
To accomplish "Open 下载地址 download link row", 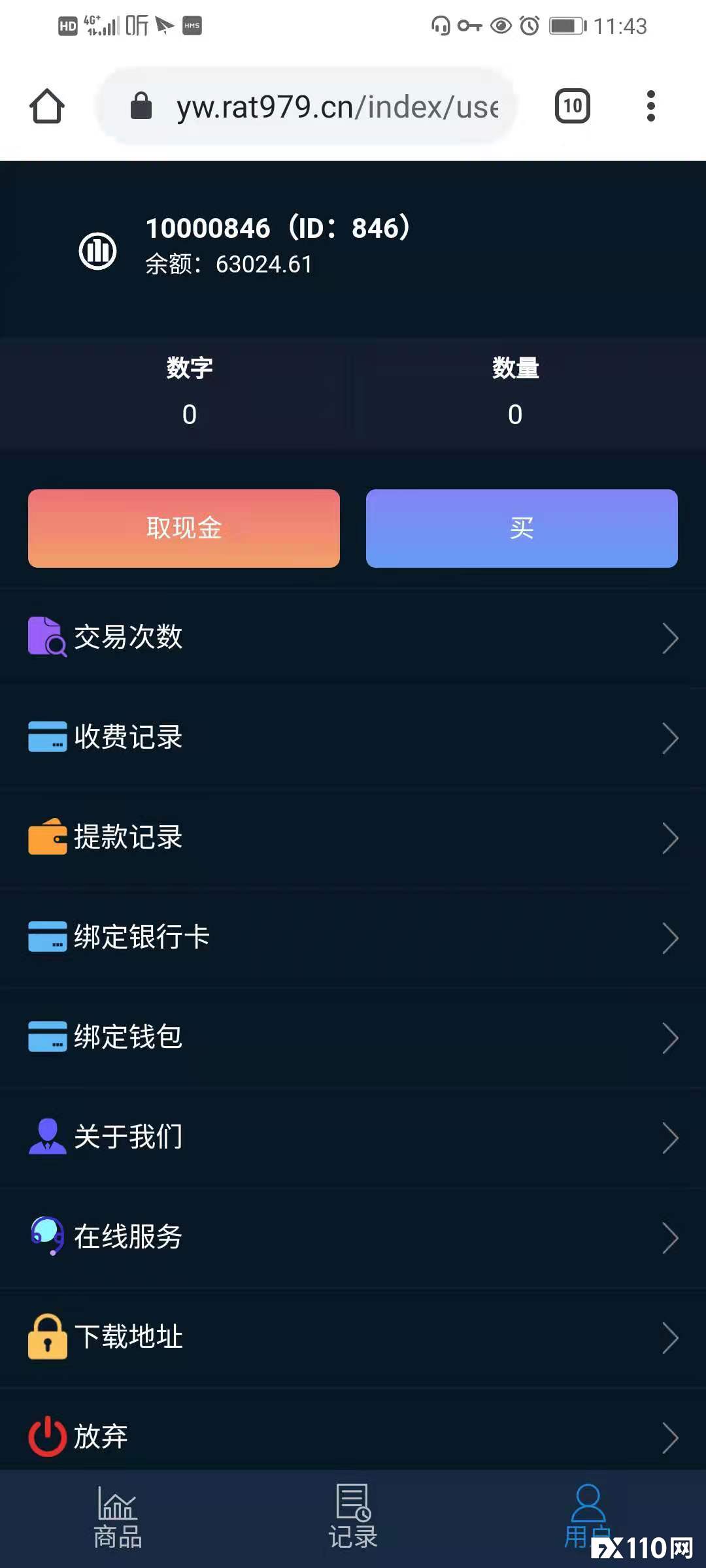I will tap(353, 1337).
